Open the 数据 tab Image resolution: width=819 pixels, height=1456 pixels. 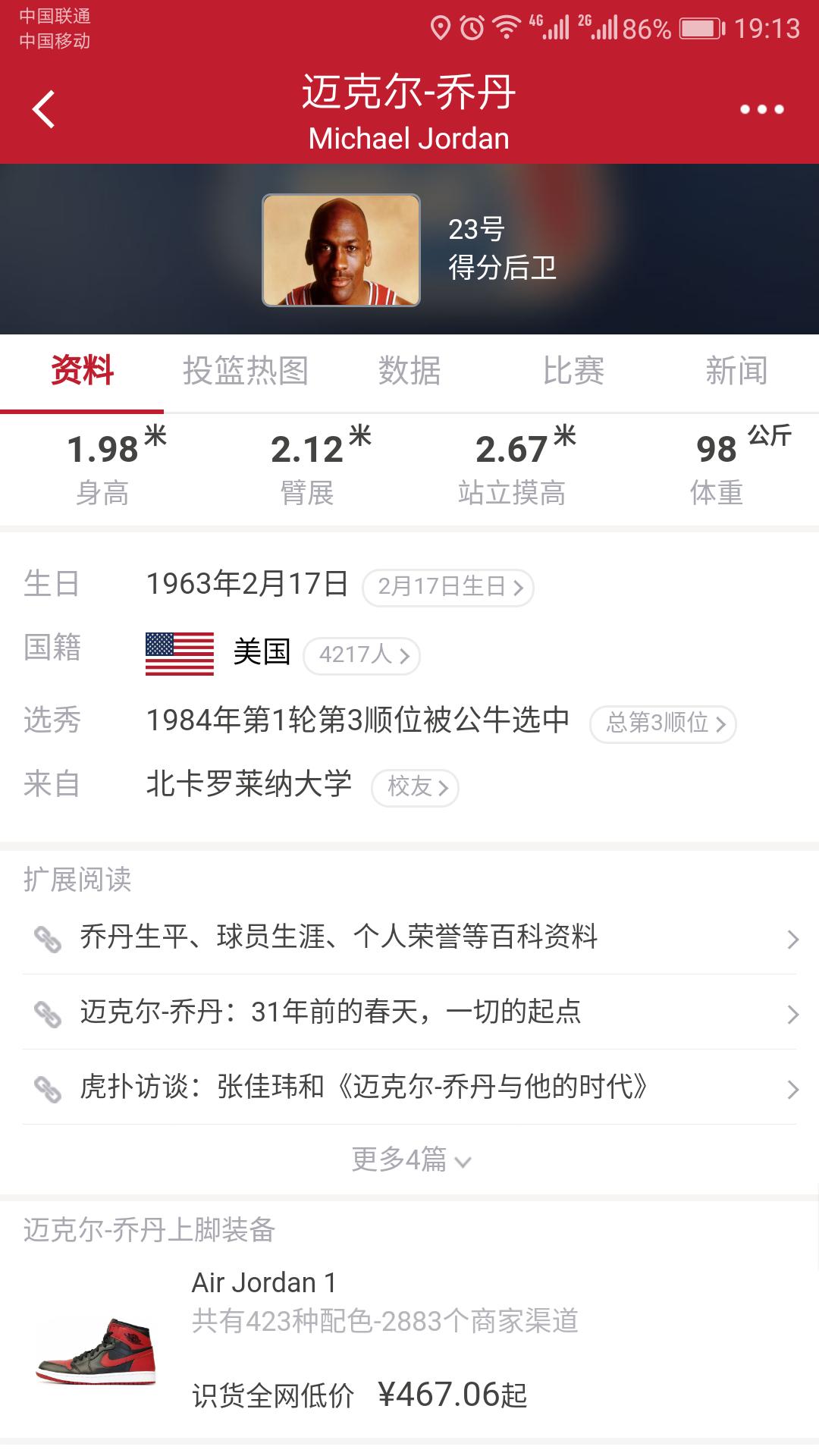point(407,372)
